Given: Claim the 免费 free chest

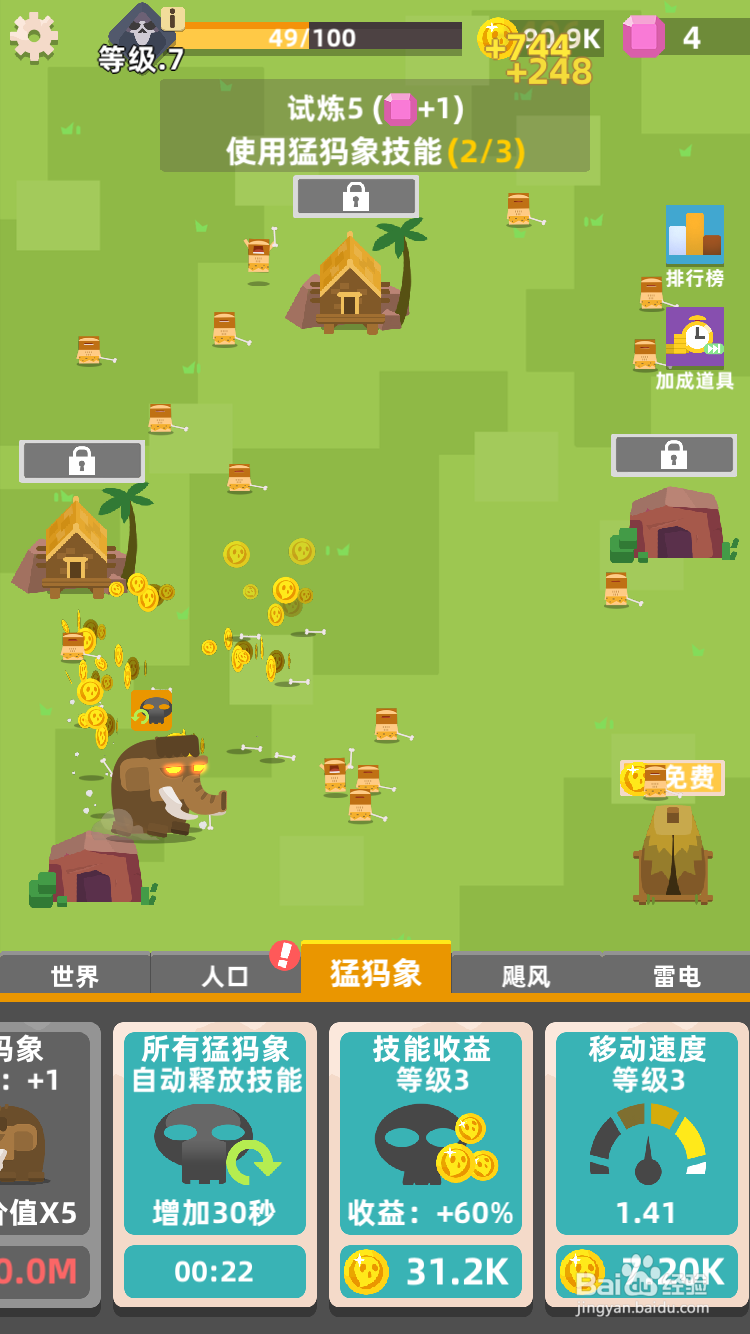Looking at the screenshot, I should point(671,779).
